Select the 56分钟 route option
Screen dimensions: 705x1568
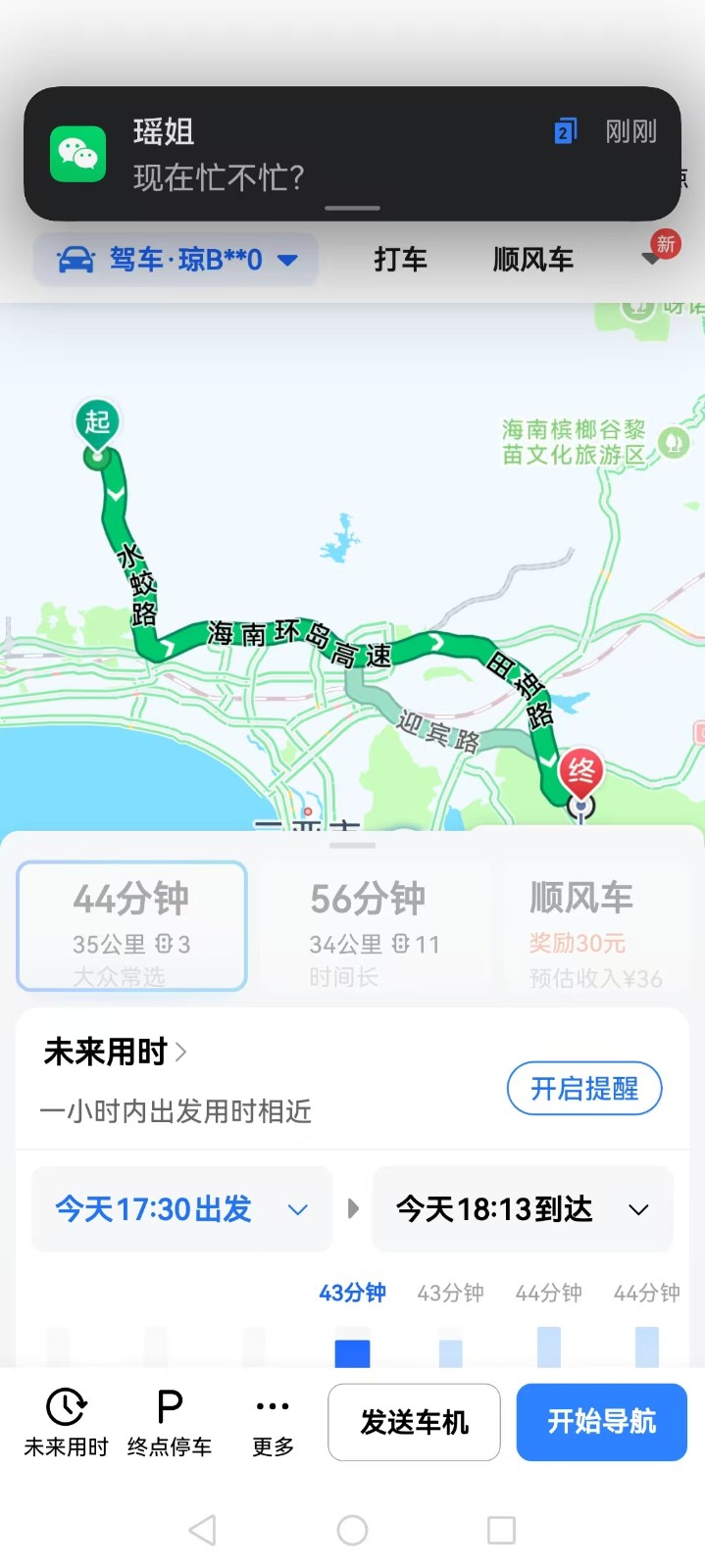click(x=375, y=926)
